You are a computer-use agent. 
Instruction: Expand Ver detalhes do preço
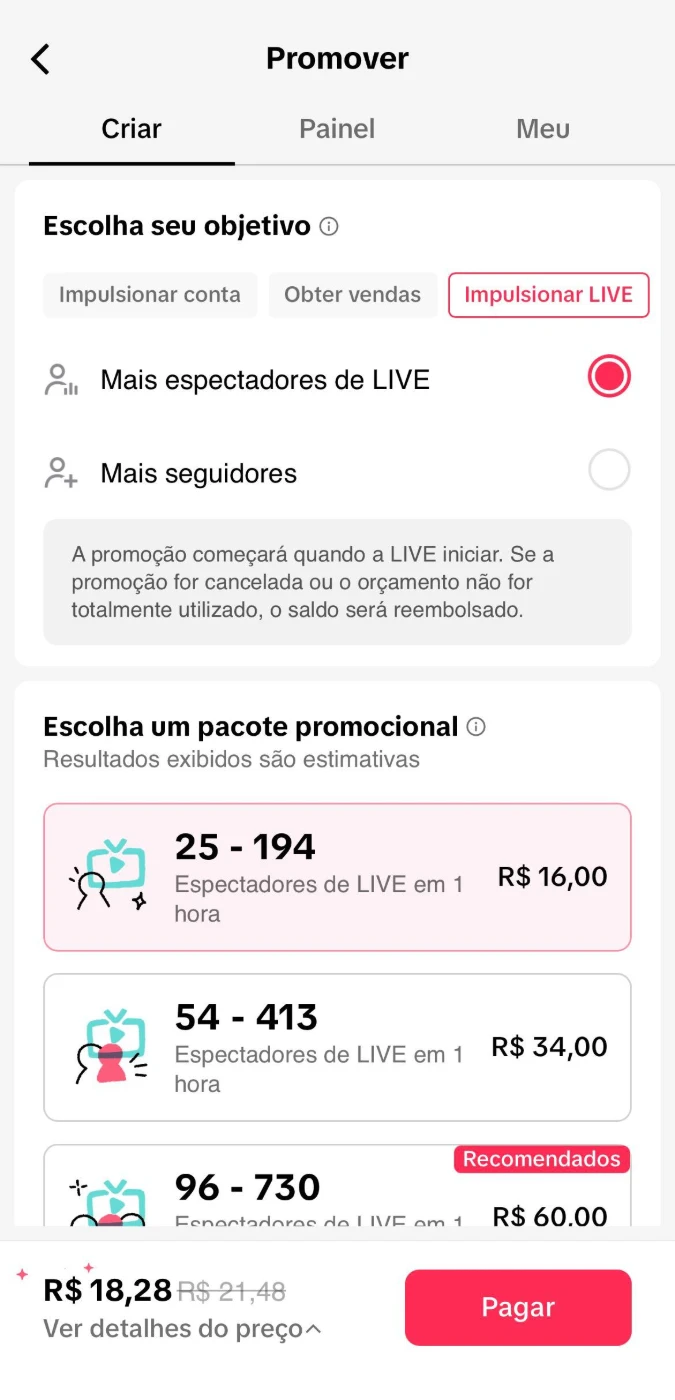[x=182, y=1329]
